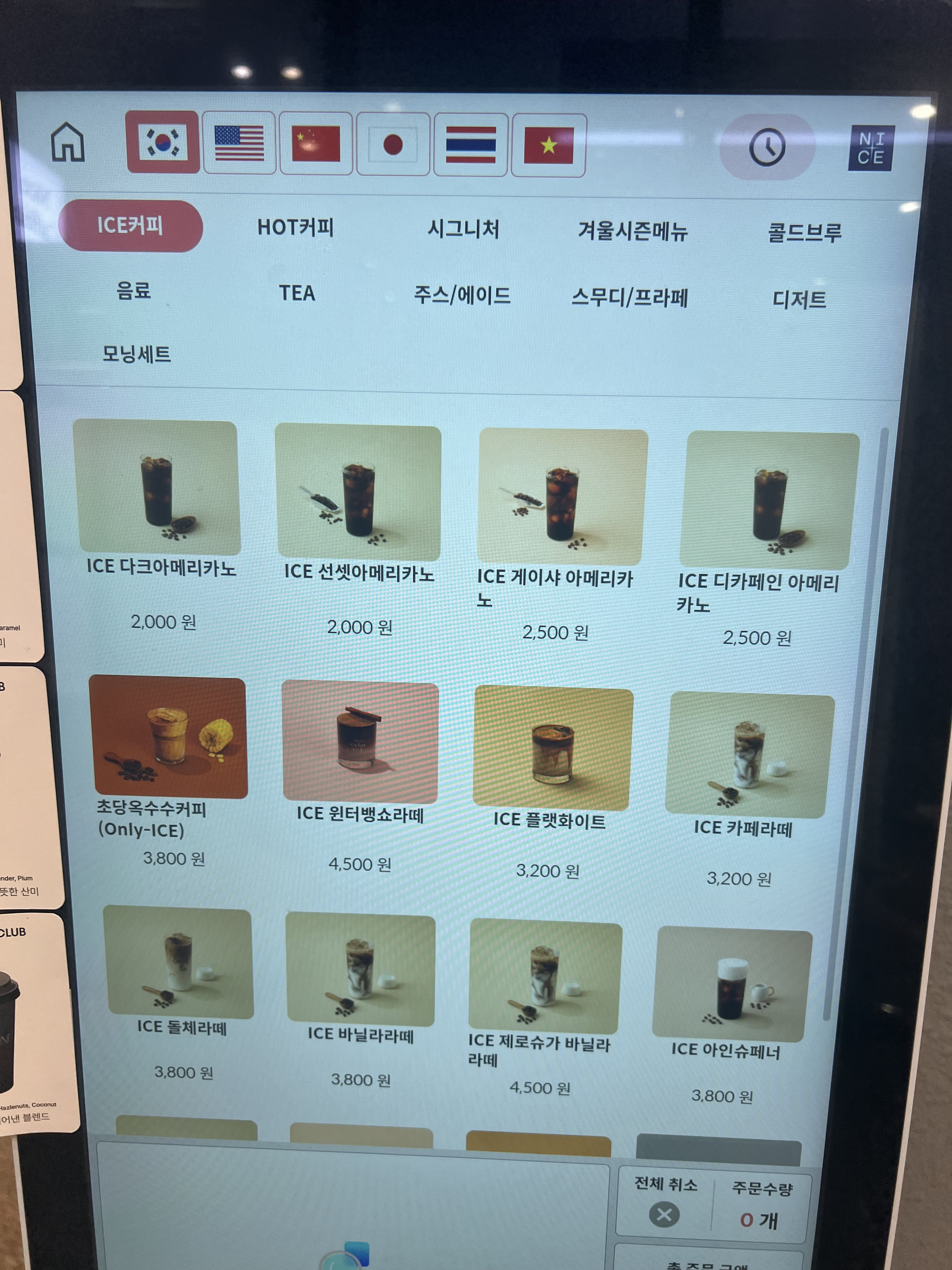This screenshot has width=952, height=1270.
Task: Choose the Vietnamese flag language
Action: (x=549, y=146)
